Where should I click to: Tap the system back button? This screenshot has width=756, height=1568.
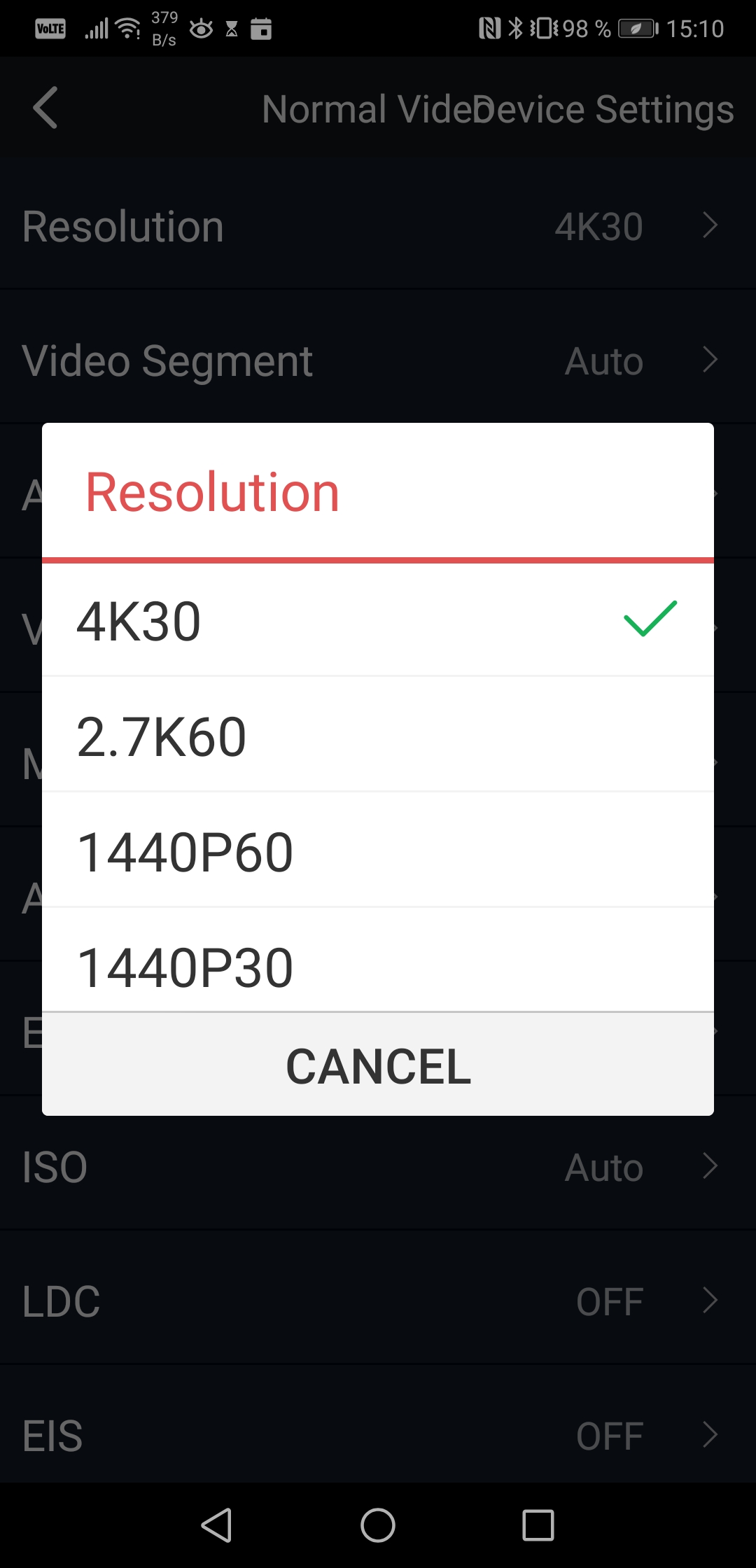pos(217,1525)
